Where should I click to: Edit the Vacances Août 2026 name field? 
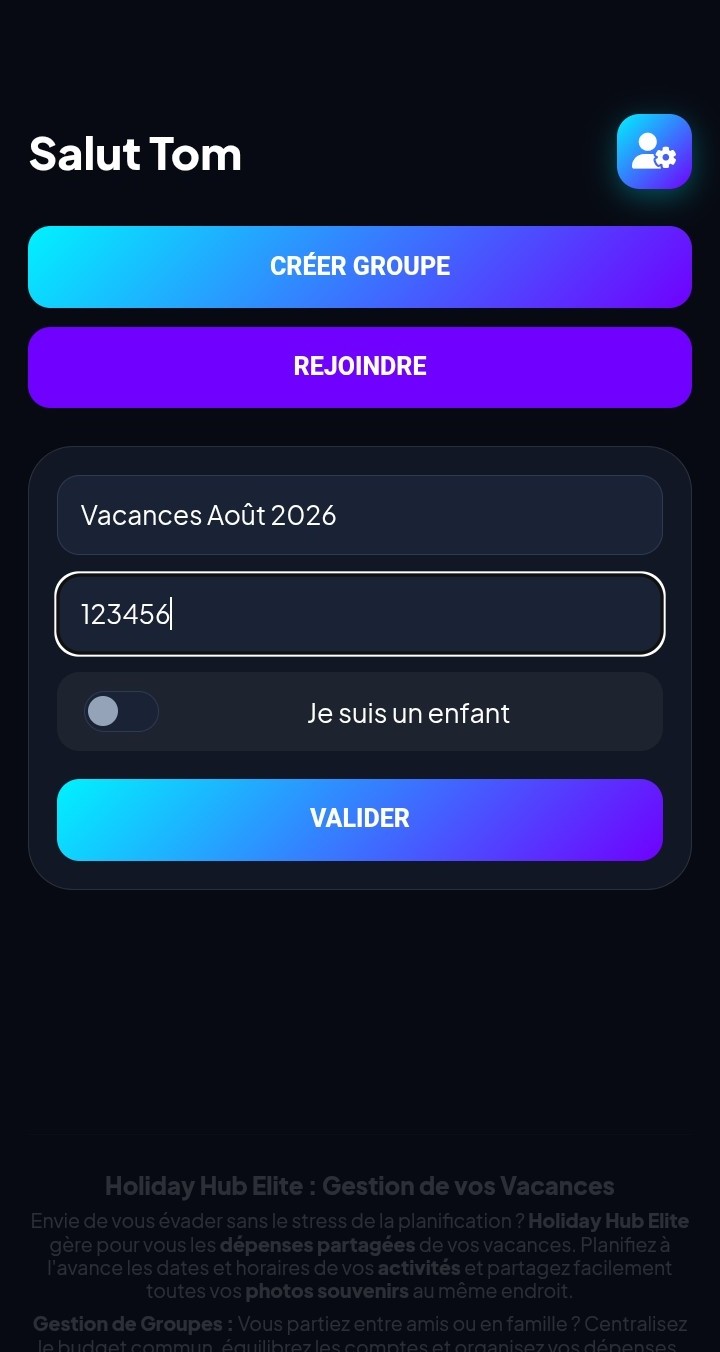tap(360, 515)
